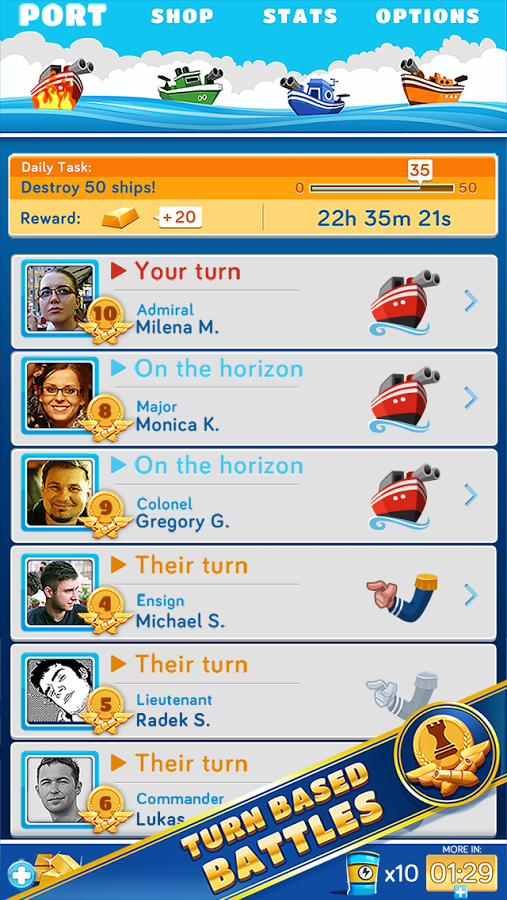
Task: Open the Daily Task destroy 50 ships card
Action: tap(253, 195)
